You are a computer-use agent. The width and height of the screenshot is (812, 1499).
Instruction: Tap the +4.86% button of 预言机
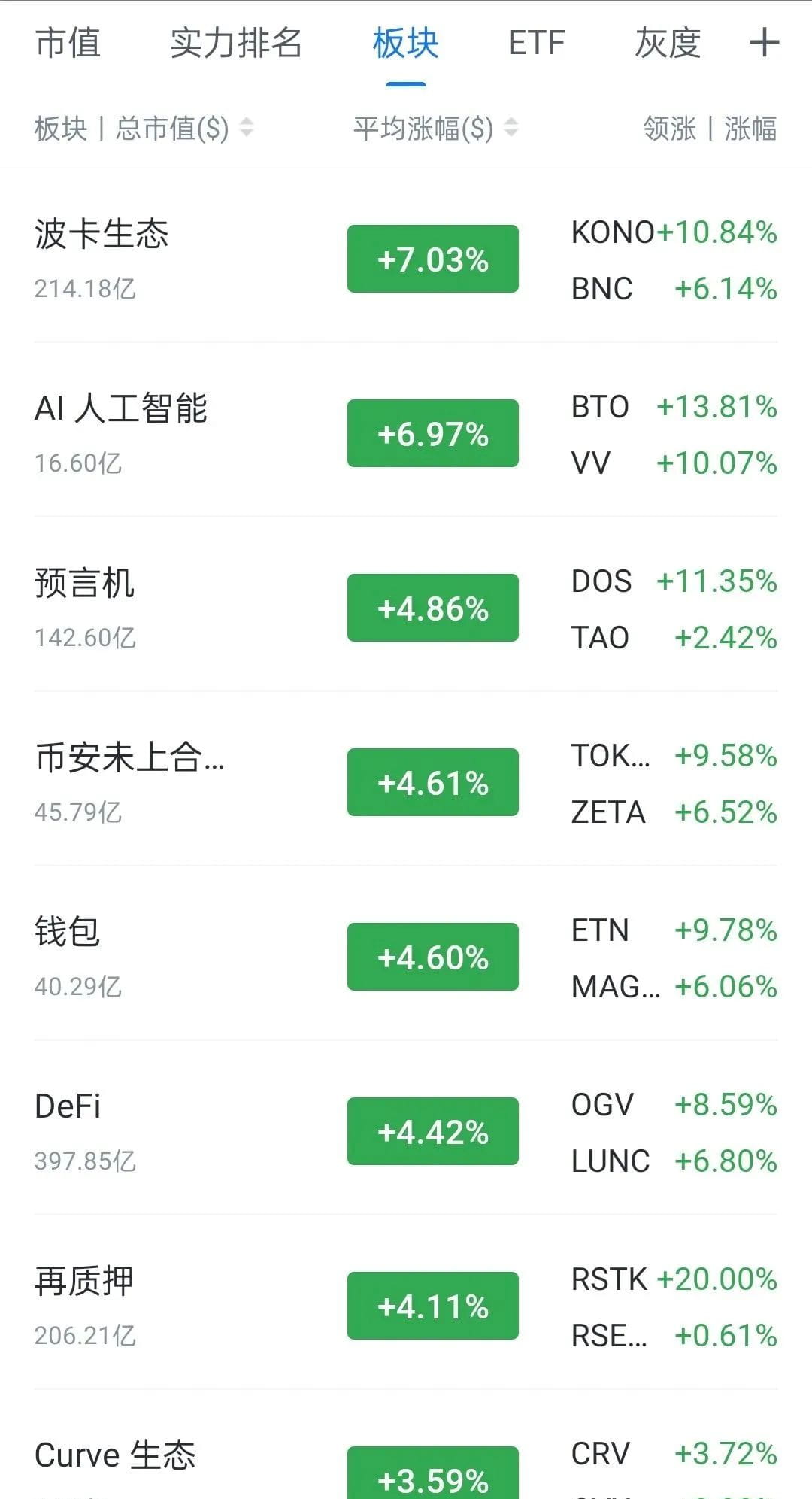tap(432, 608)
